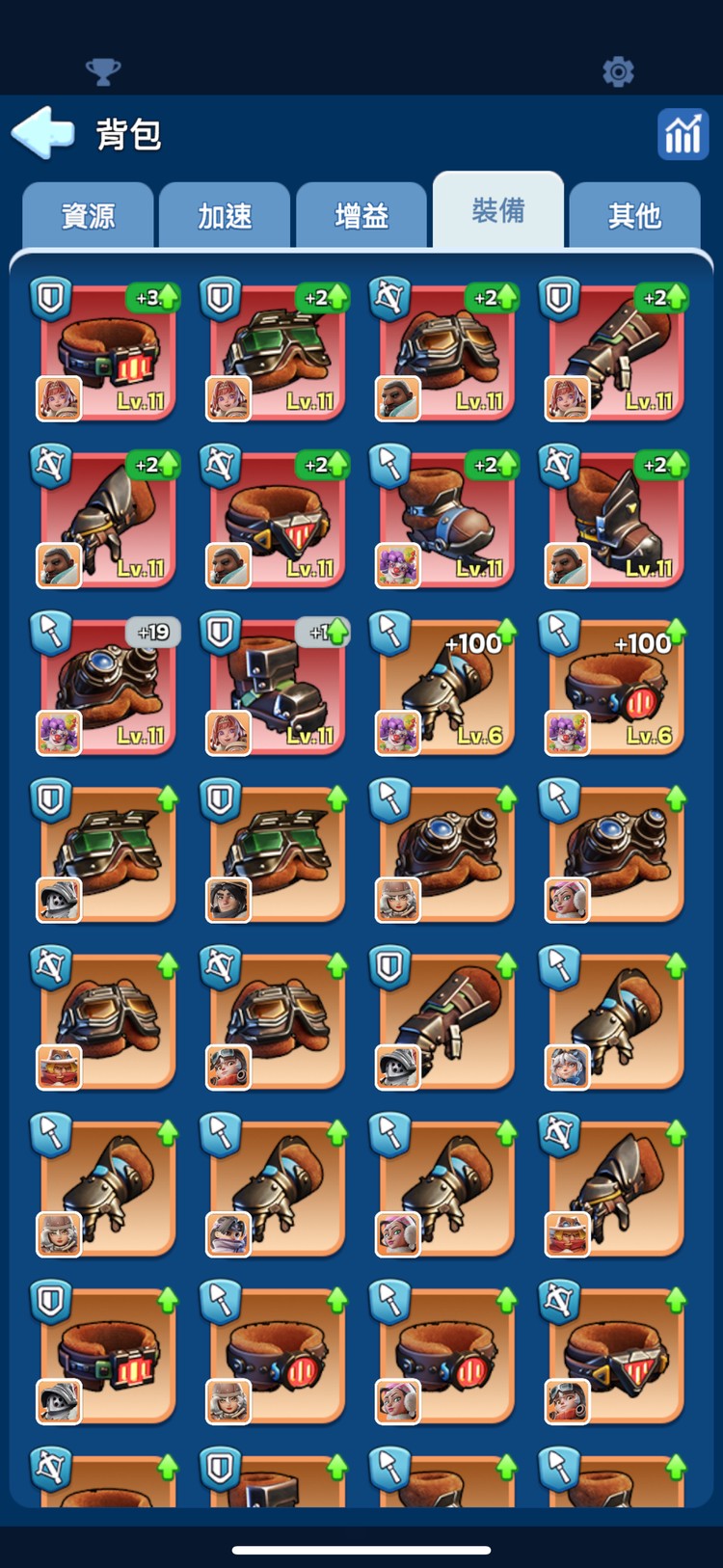
Task: Switch to the 加速 tab
Action: 225,216
